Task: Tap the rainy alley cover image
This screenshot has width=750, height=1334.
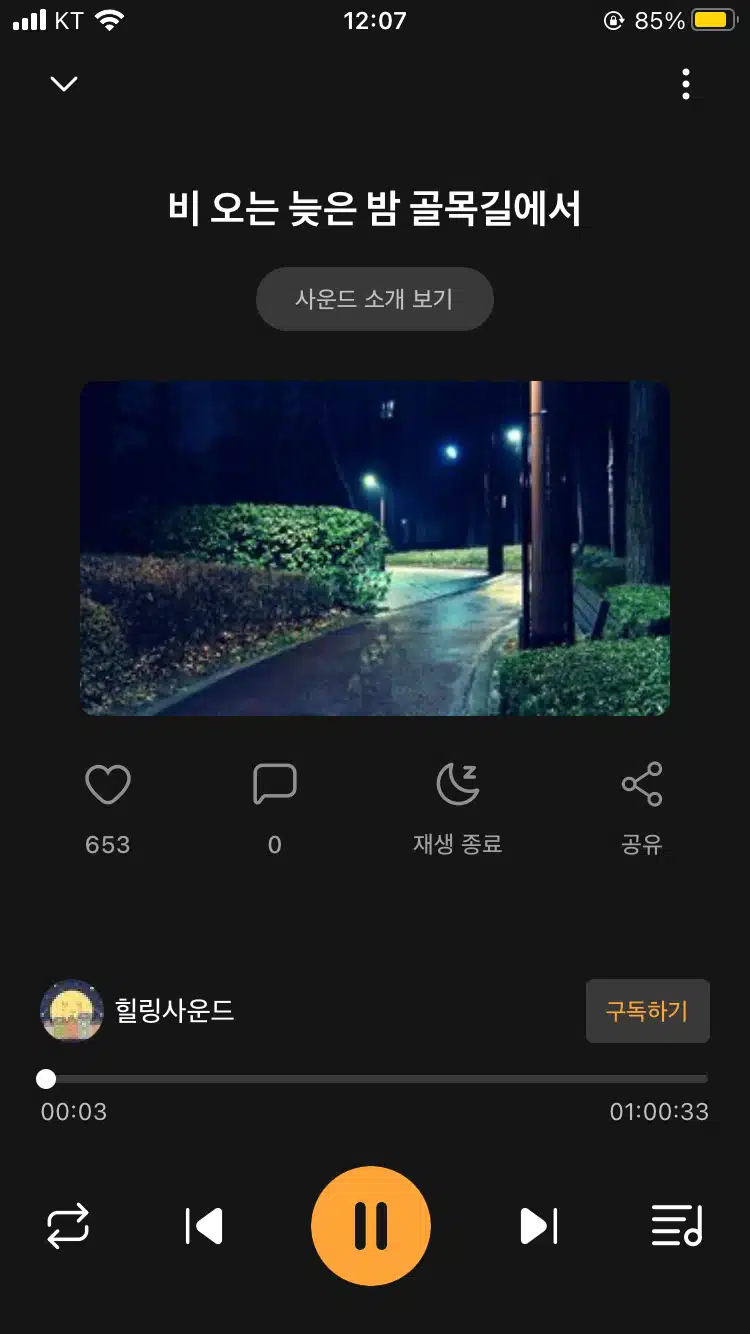Action: click(x=375, y=548)
